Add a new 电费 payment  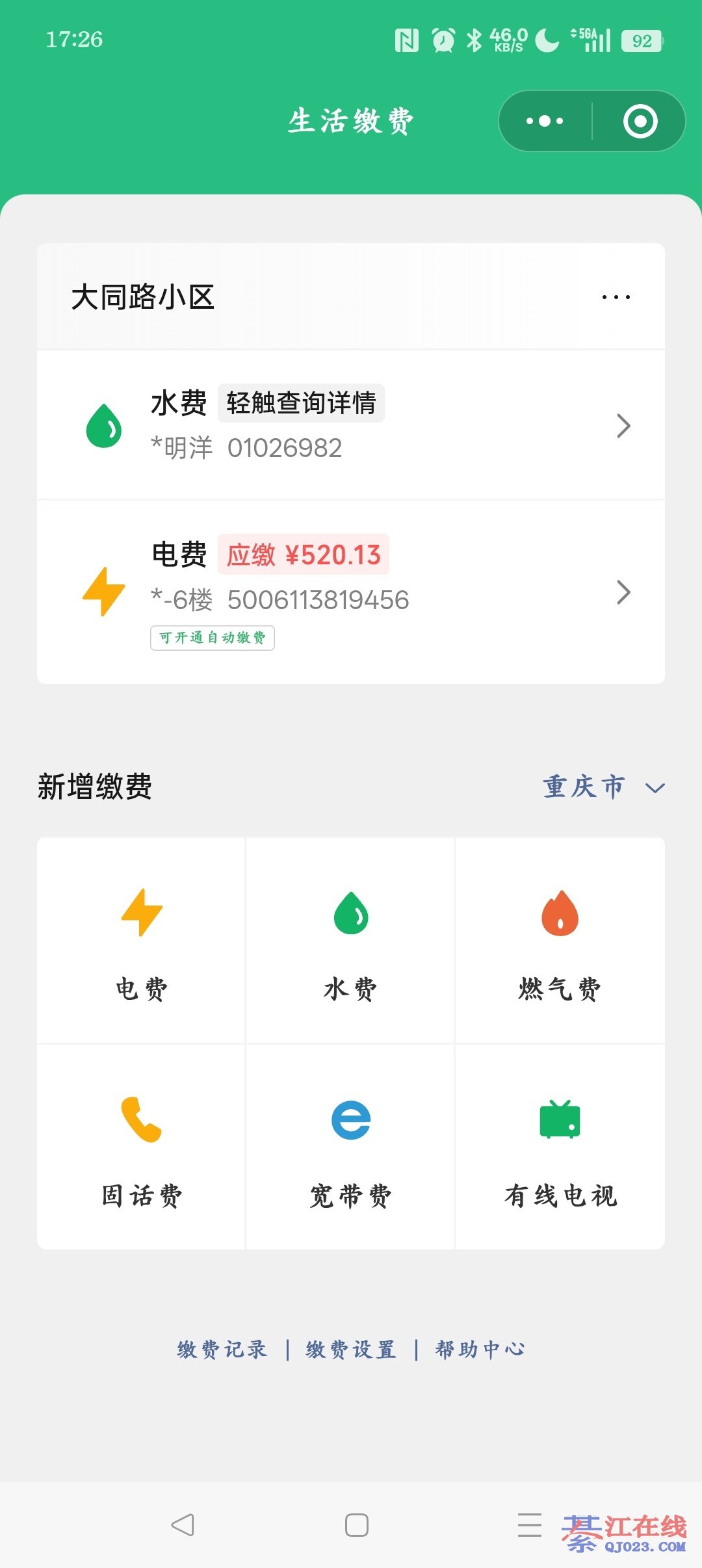pos(142,940)
